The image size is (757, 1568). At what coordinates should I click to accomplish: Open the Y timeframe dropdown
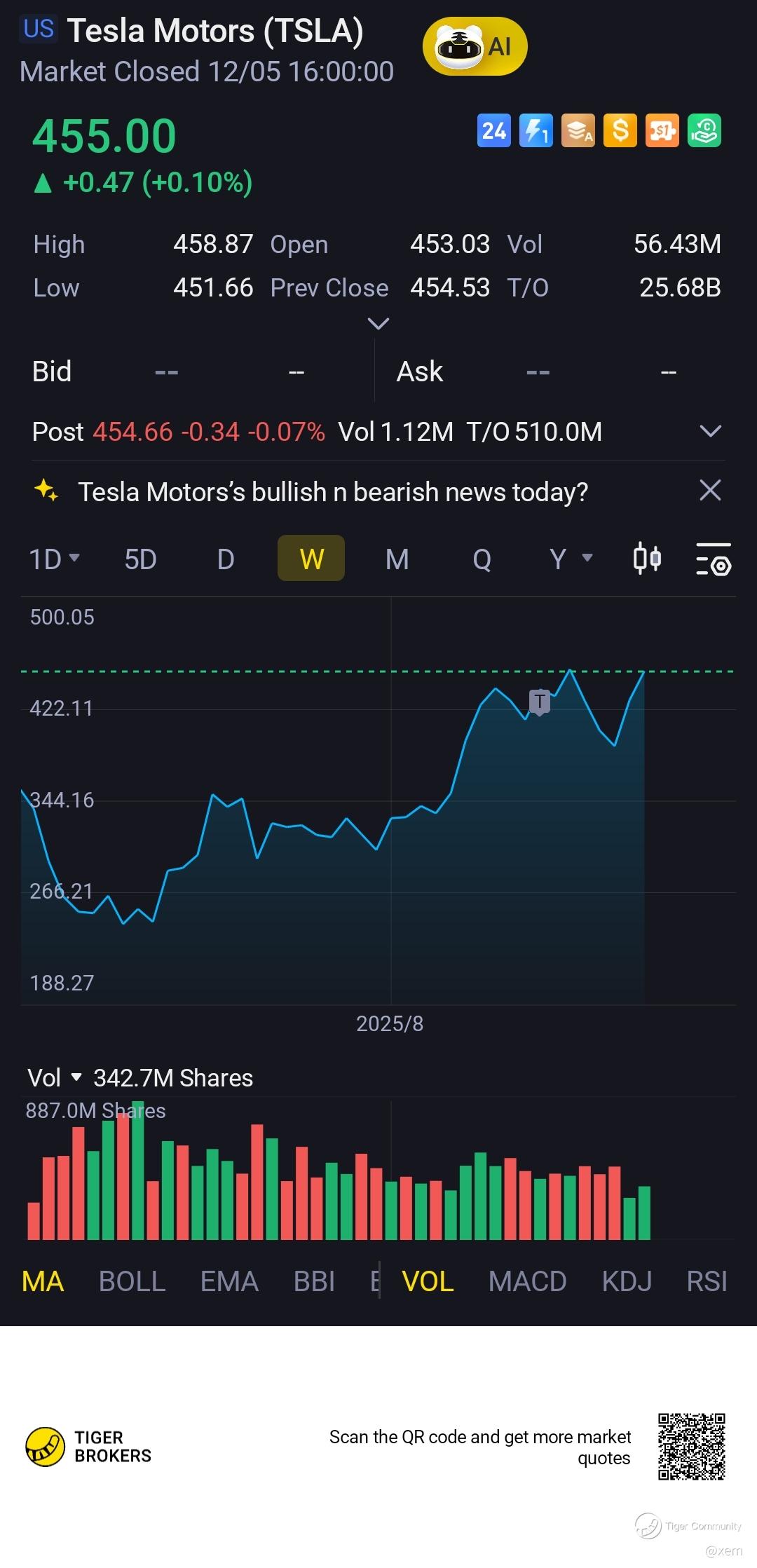click(x=571, y=559)
